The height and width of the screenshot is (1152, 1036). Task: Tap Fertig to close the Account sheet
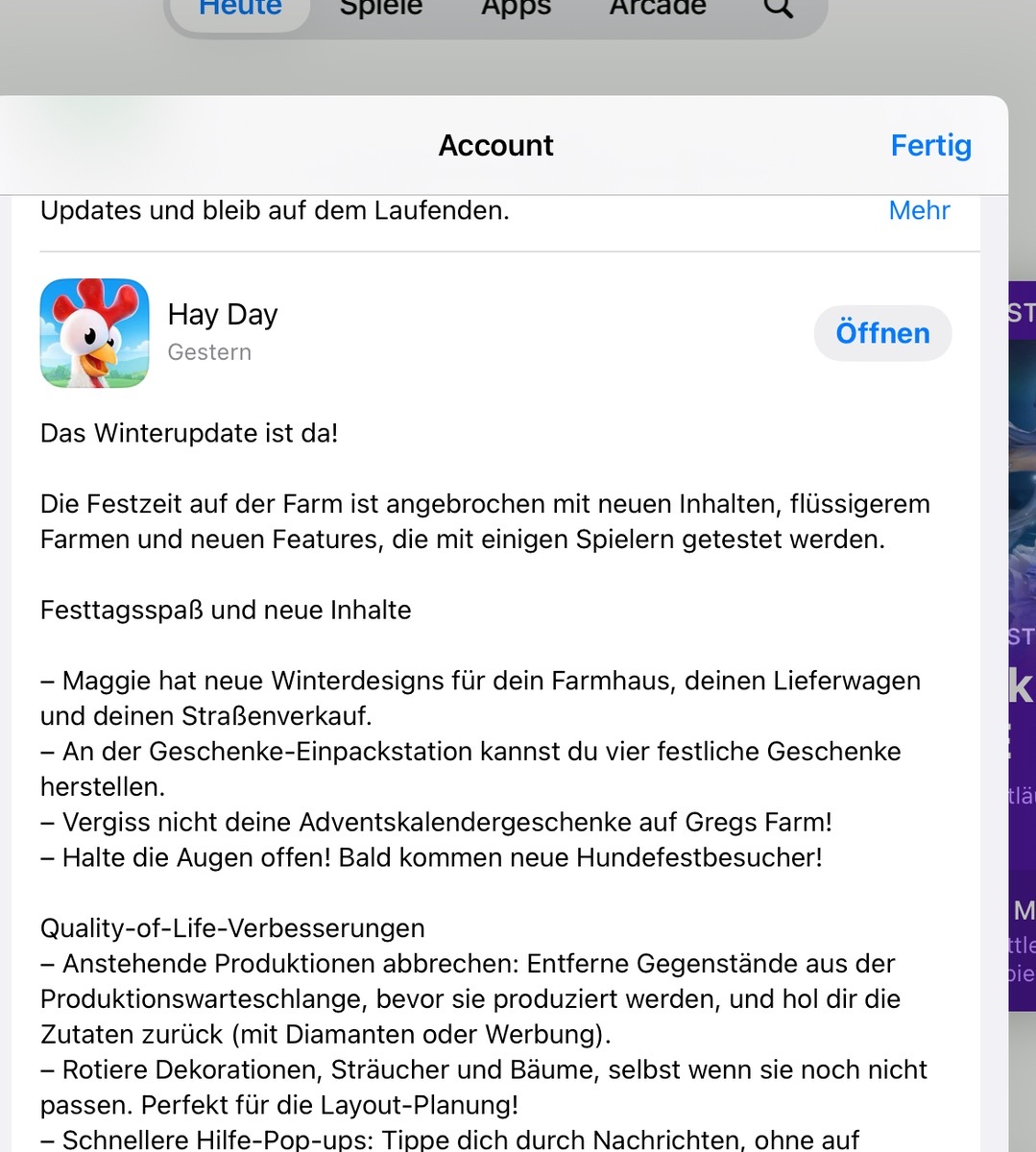(930, 146)
